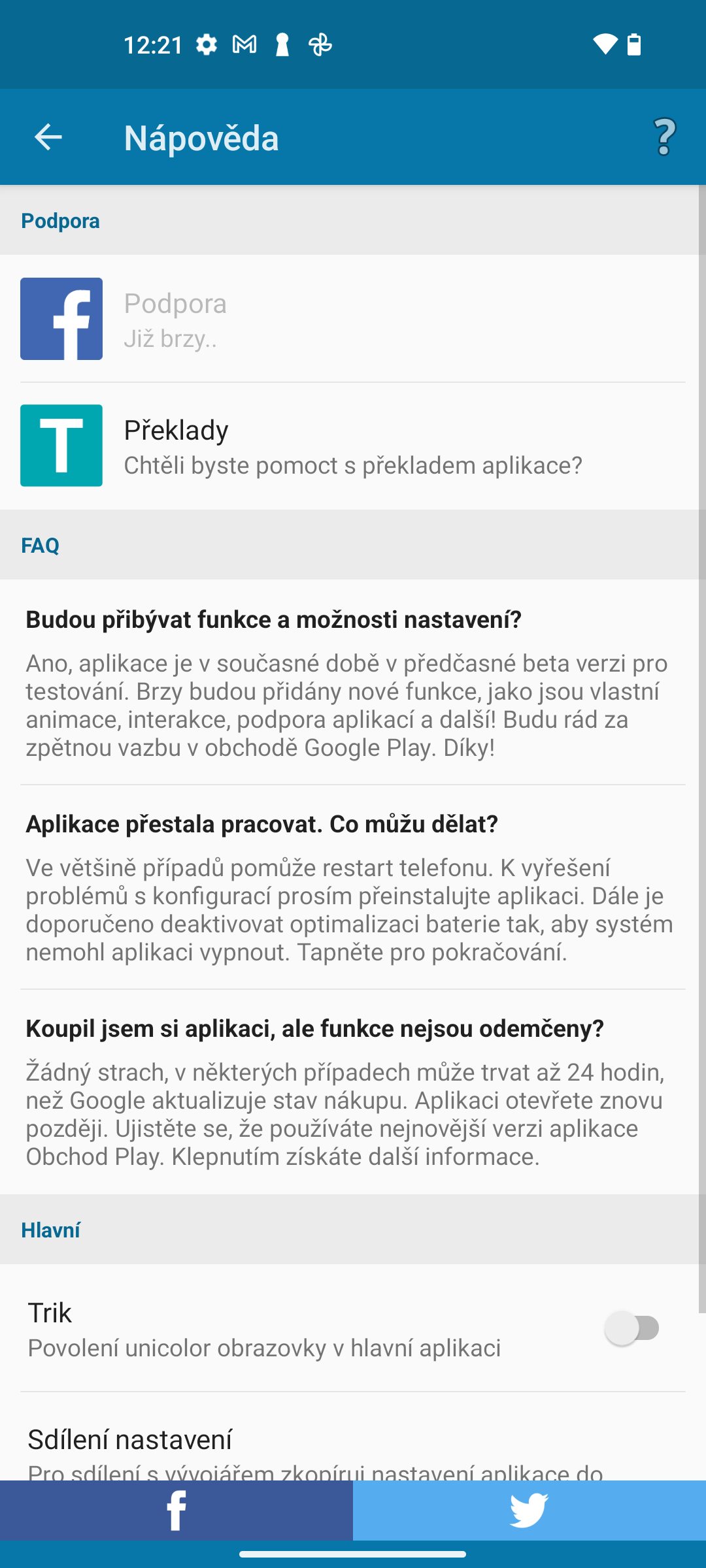Screen dimensions: 706x1568
Task: Tap the Facebook button in the bottom bar
Action: coord(176,1511)
